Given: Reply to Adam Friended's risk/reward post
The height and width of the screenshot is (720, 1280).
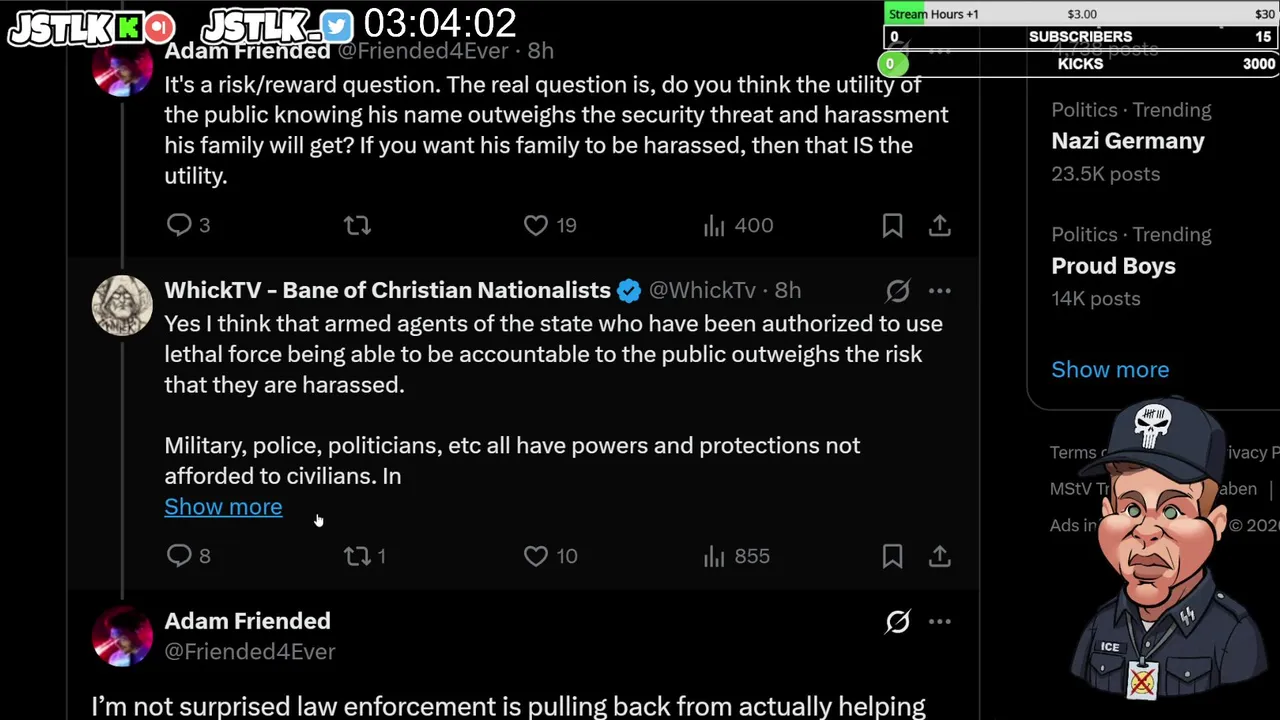Looking at the screenshot, I should (x=179, y=226).
